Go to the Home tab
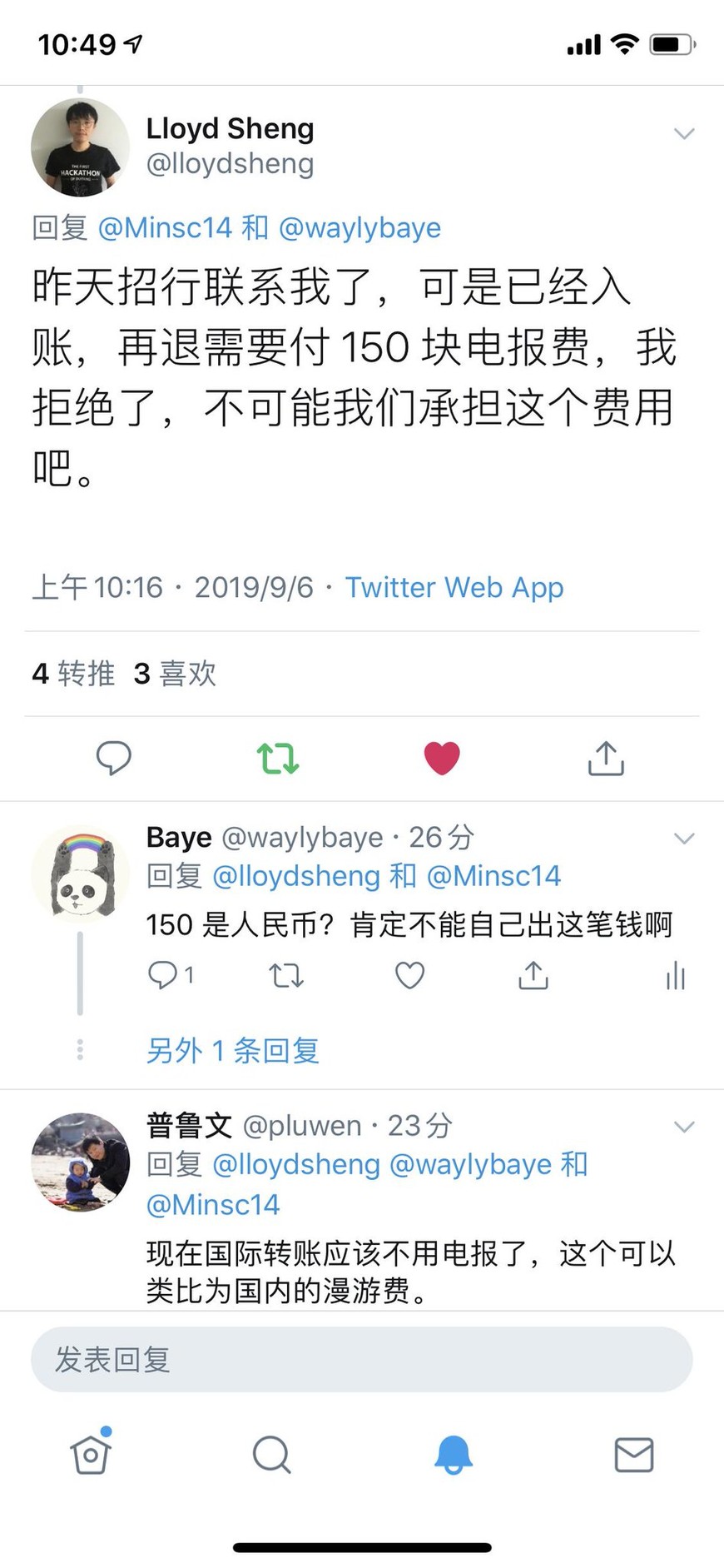The height and width of the screenshot is (1568, 724). tap(91, 1454)
